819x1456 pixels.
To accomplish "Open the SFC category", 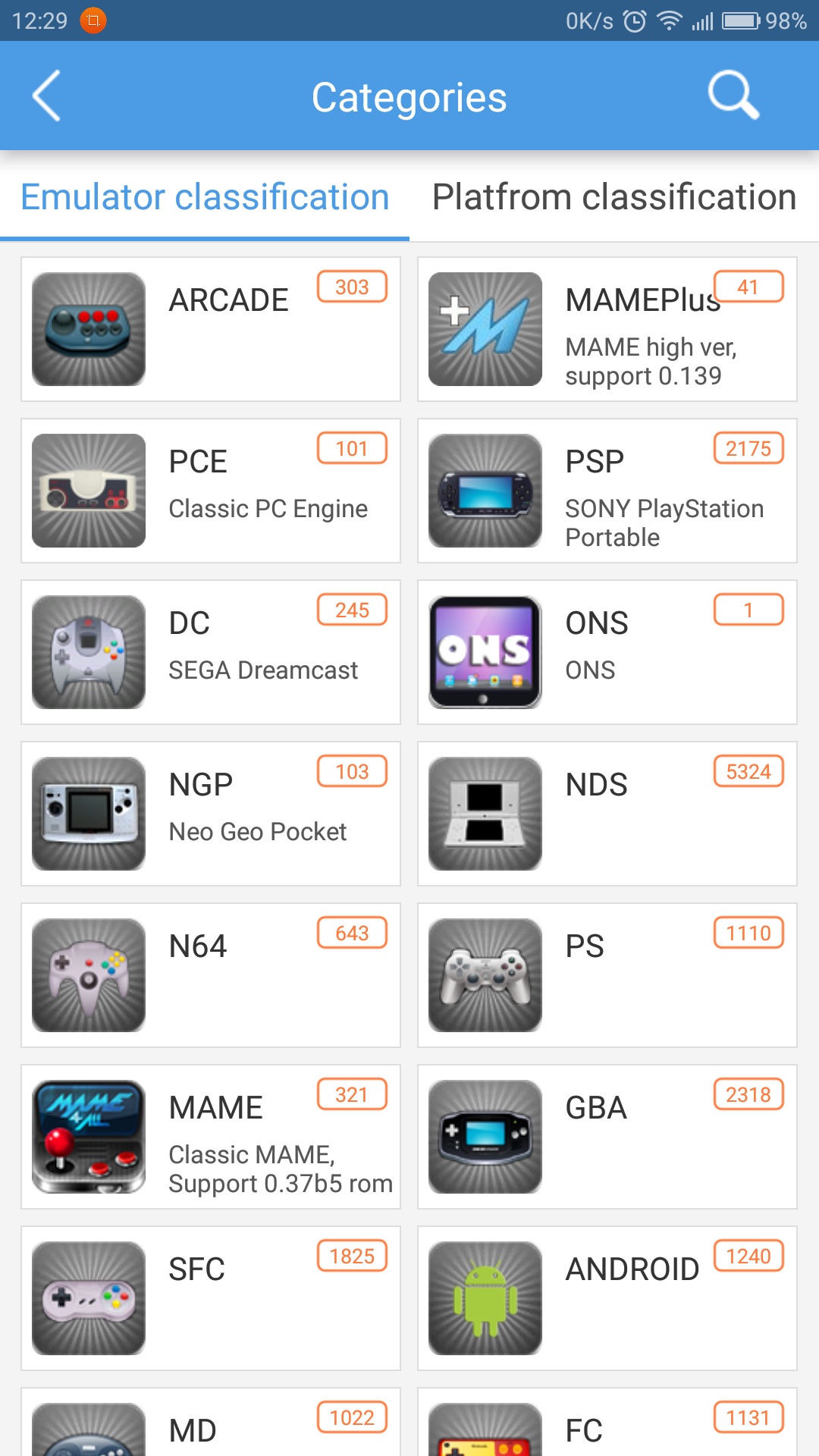I will point(211,1298).
